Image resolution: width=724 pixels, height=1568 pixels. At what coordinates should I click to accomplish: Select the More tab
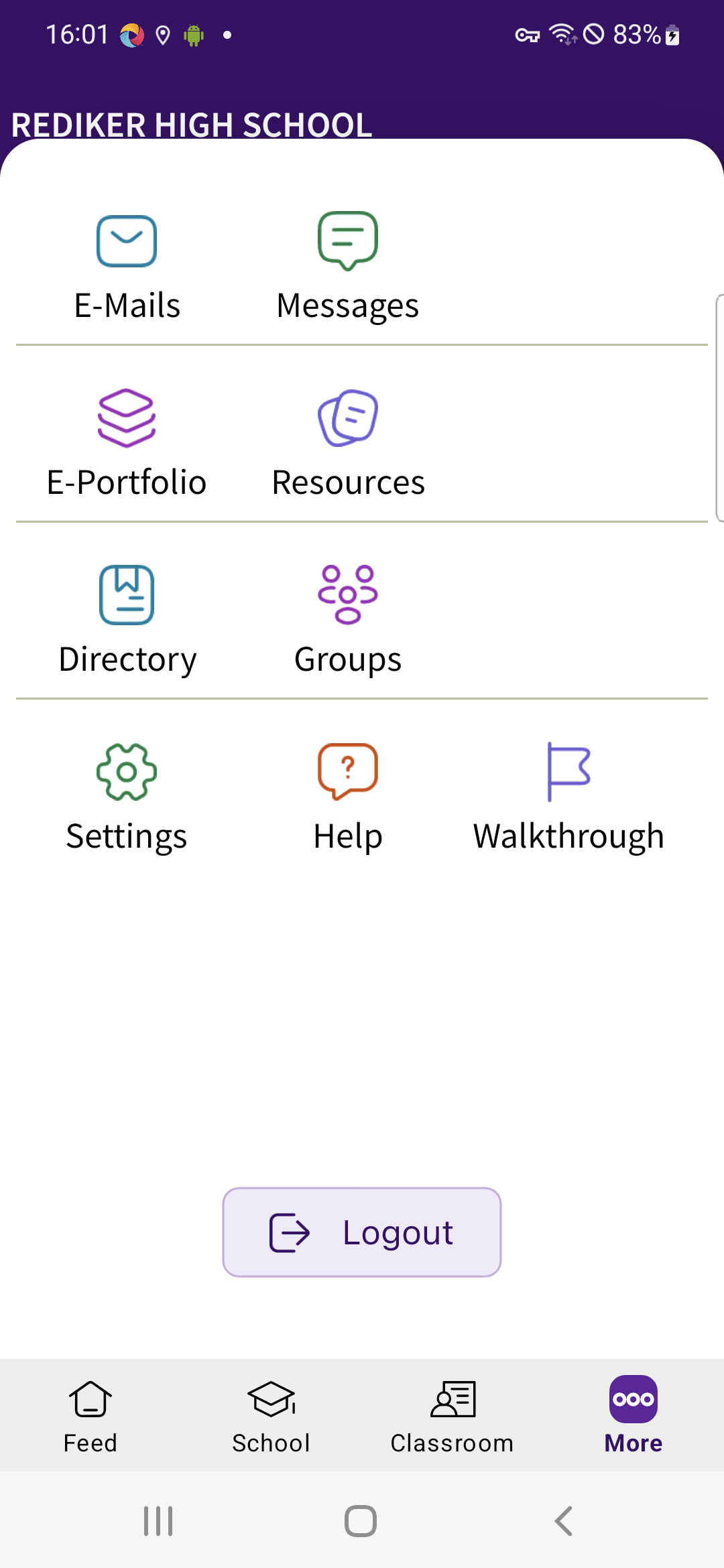[x=633, y=1415]
